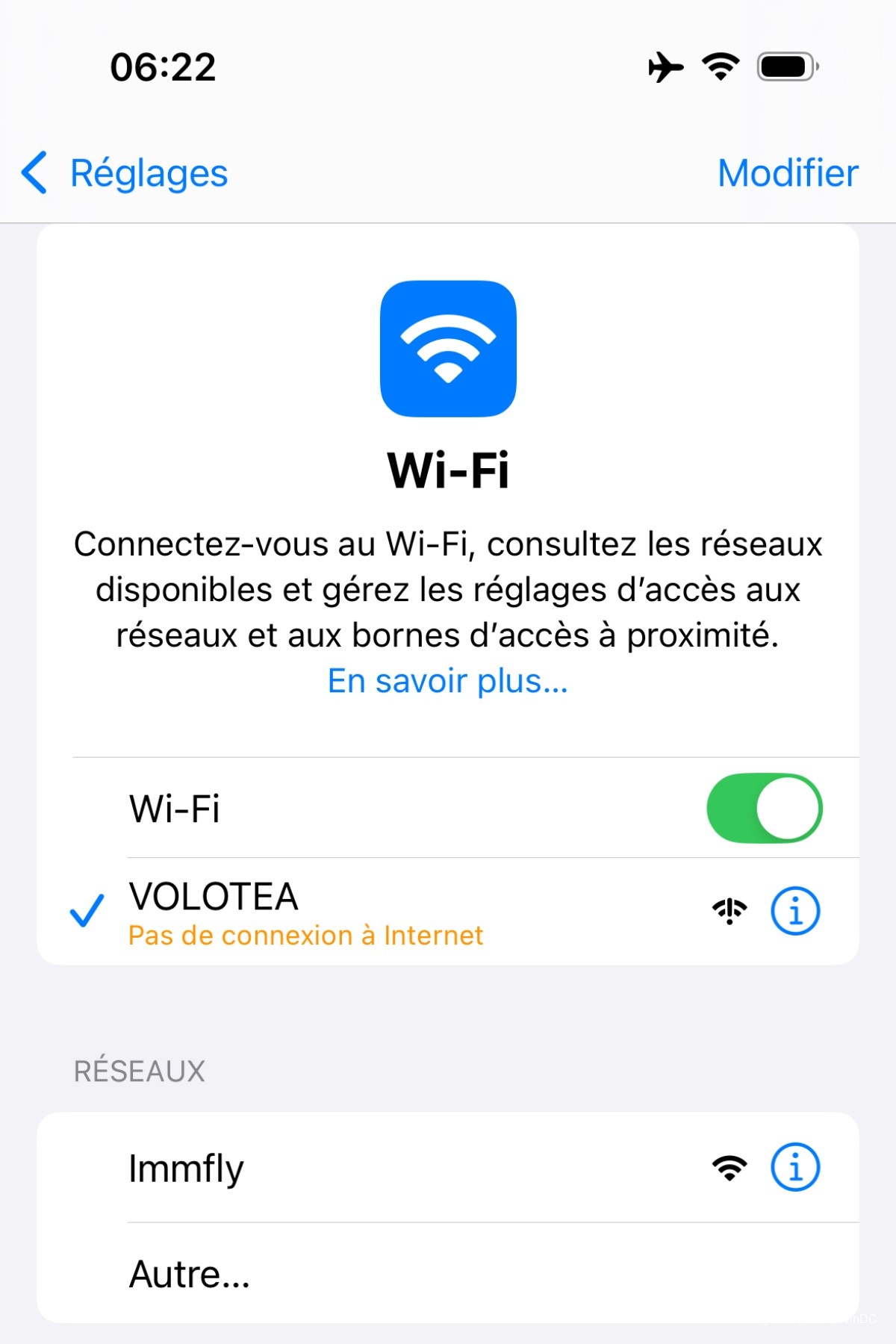This screenshot has height=1344, width=896.
Task: Open the En savoir plus link
Action: click(x=448, y=681)
